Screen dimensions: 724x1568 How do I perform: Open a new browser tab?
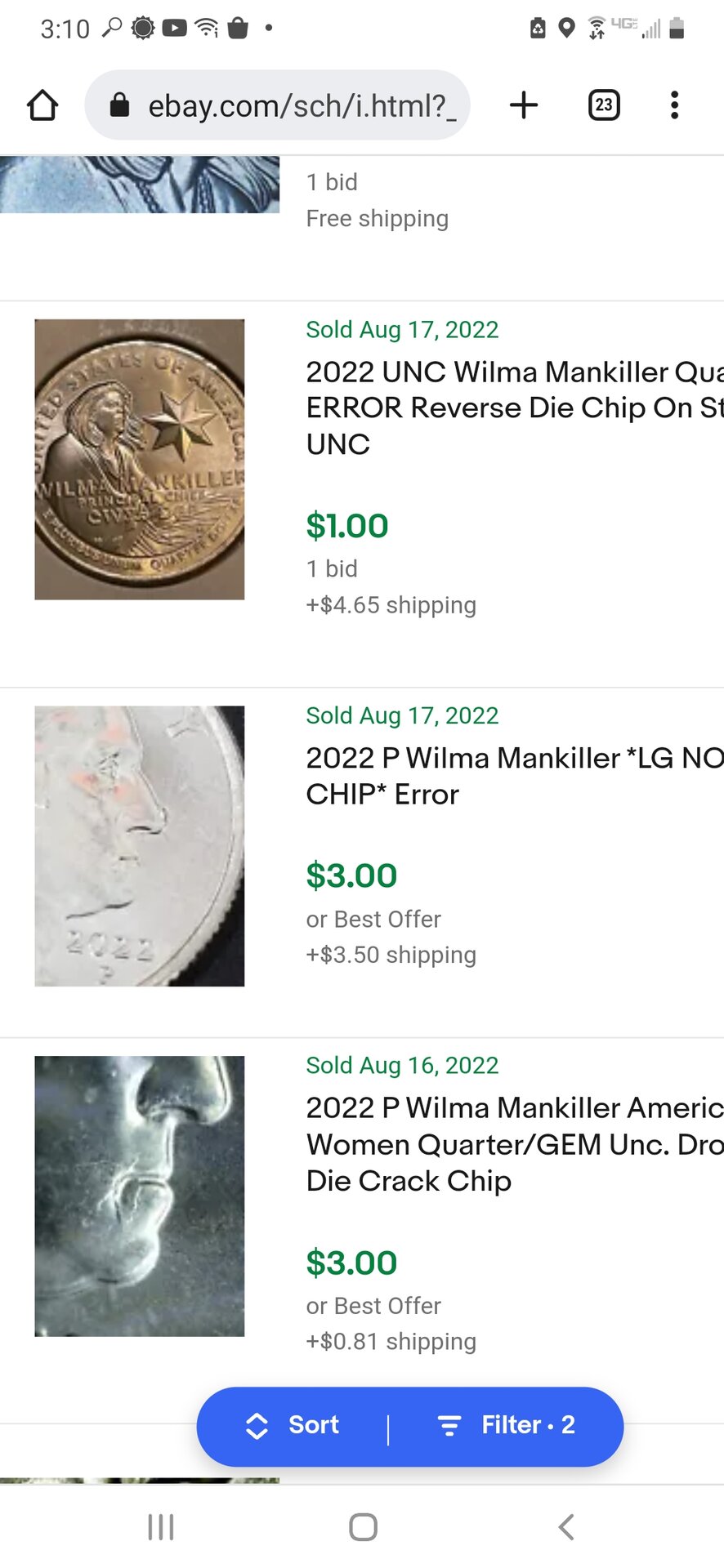click(x=524, y=105)
